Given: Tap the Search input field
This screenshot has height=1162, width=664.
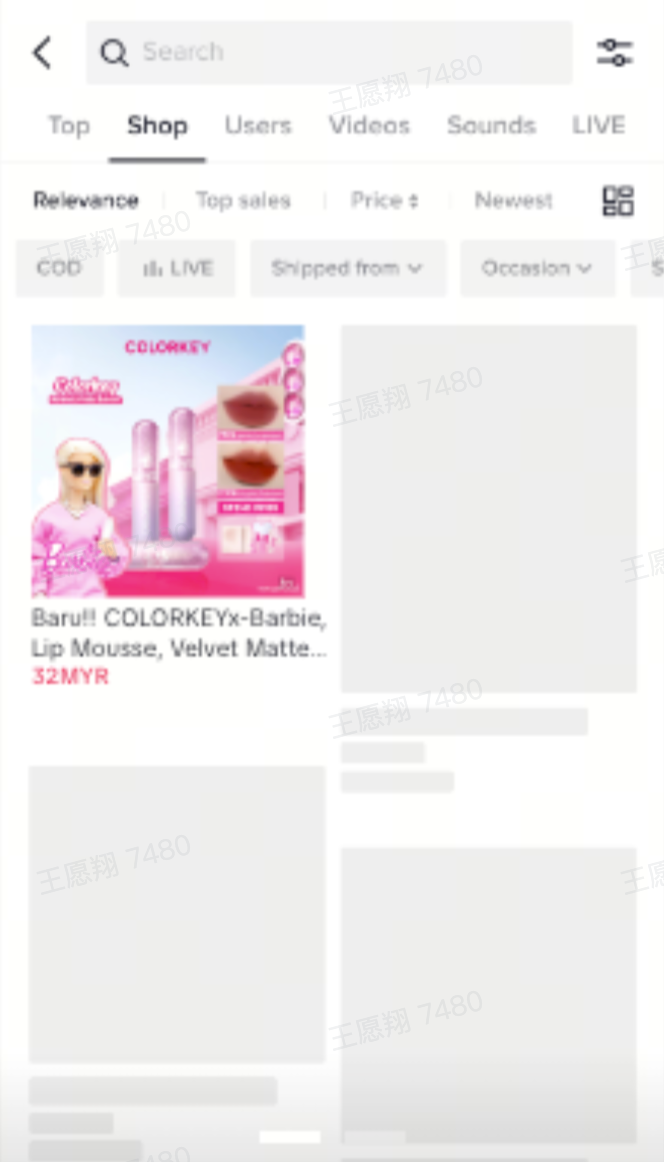Looking at the screenshot, I should coord(330,53).
